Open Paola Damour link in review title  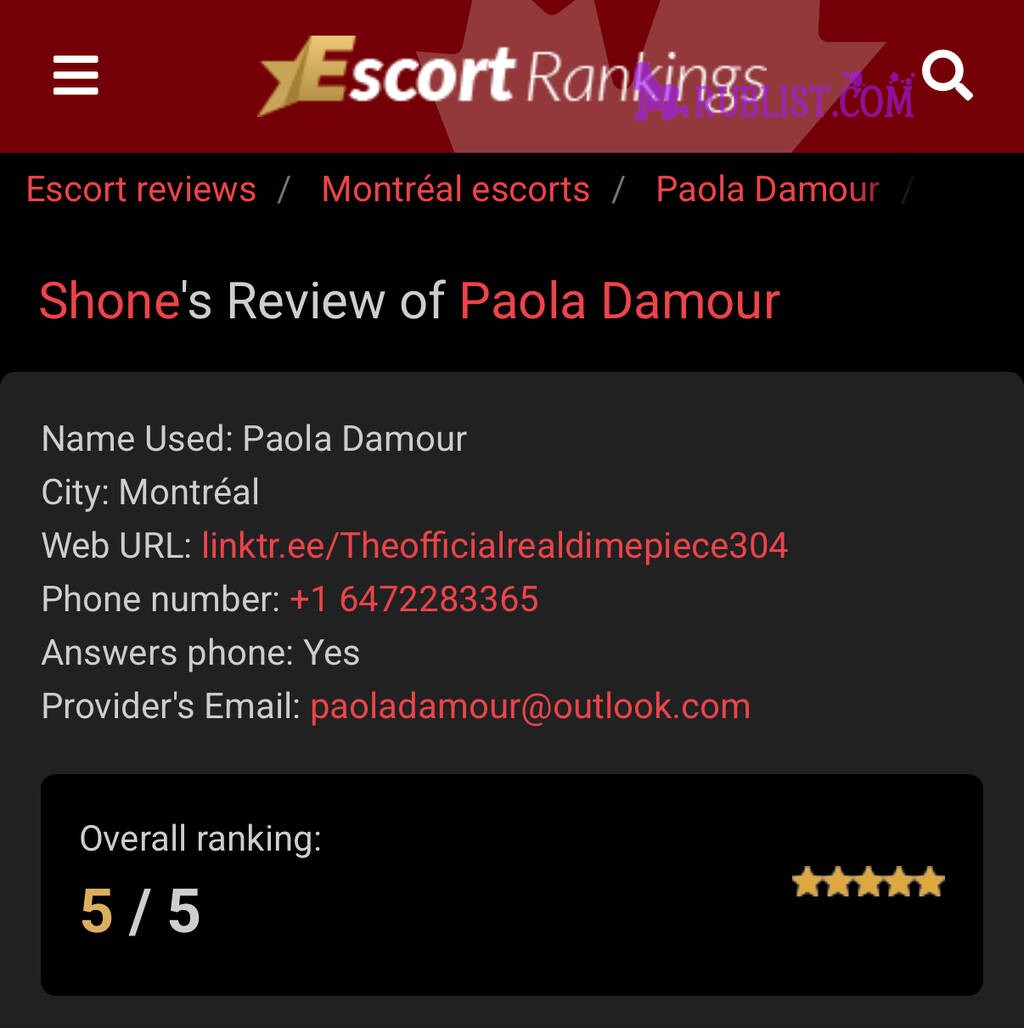tap(619, 301)
